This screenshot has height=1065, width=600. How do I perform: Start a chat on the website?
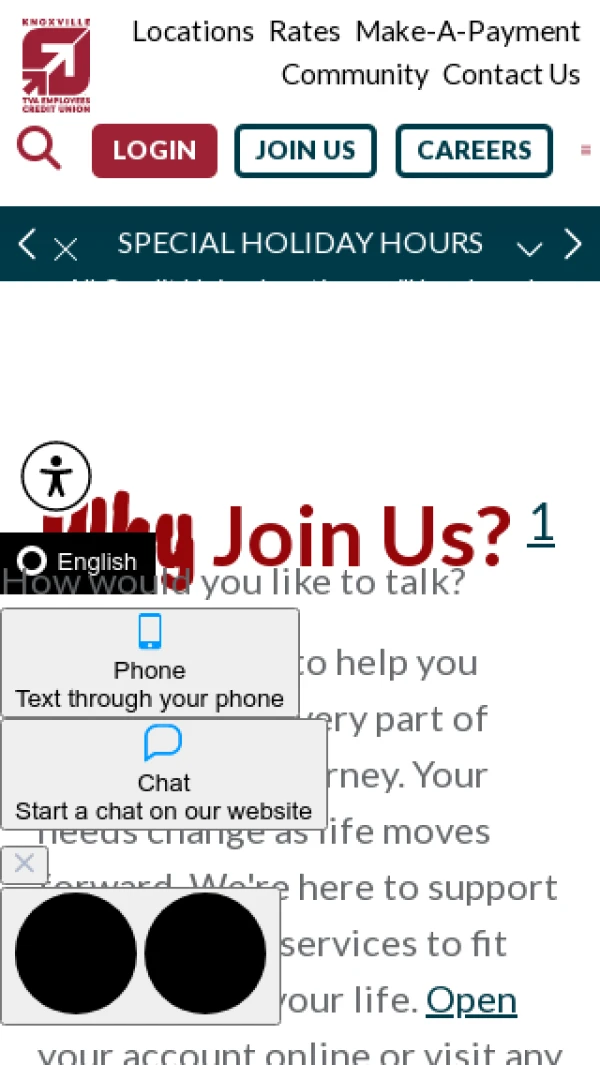(x=163, y=774)
